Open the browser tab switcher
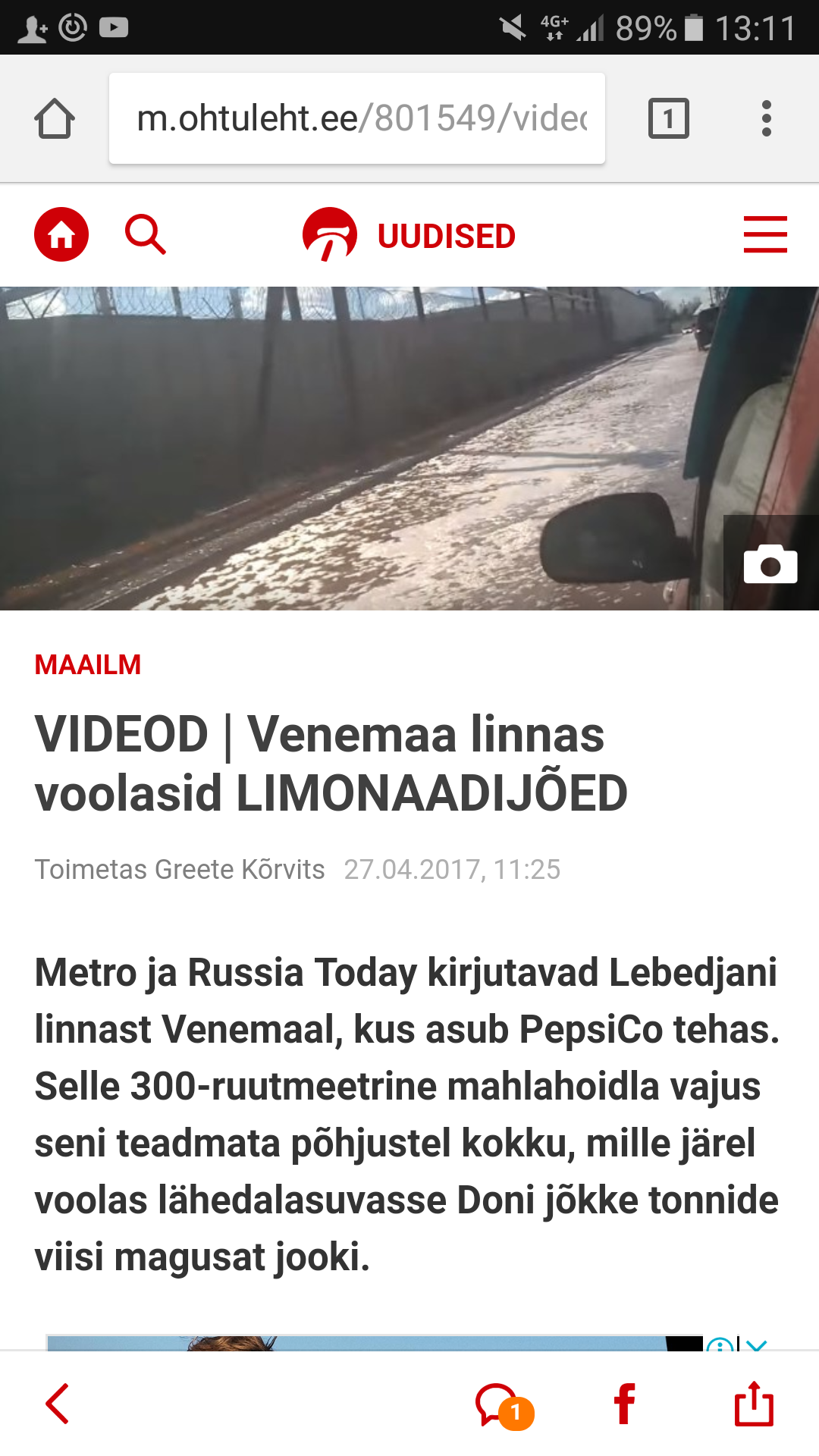819x1456 pixels. pyautogui.click(x=669, y=118)
